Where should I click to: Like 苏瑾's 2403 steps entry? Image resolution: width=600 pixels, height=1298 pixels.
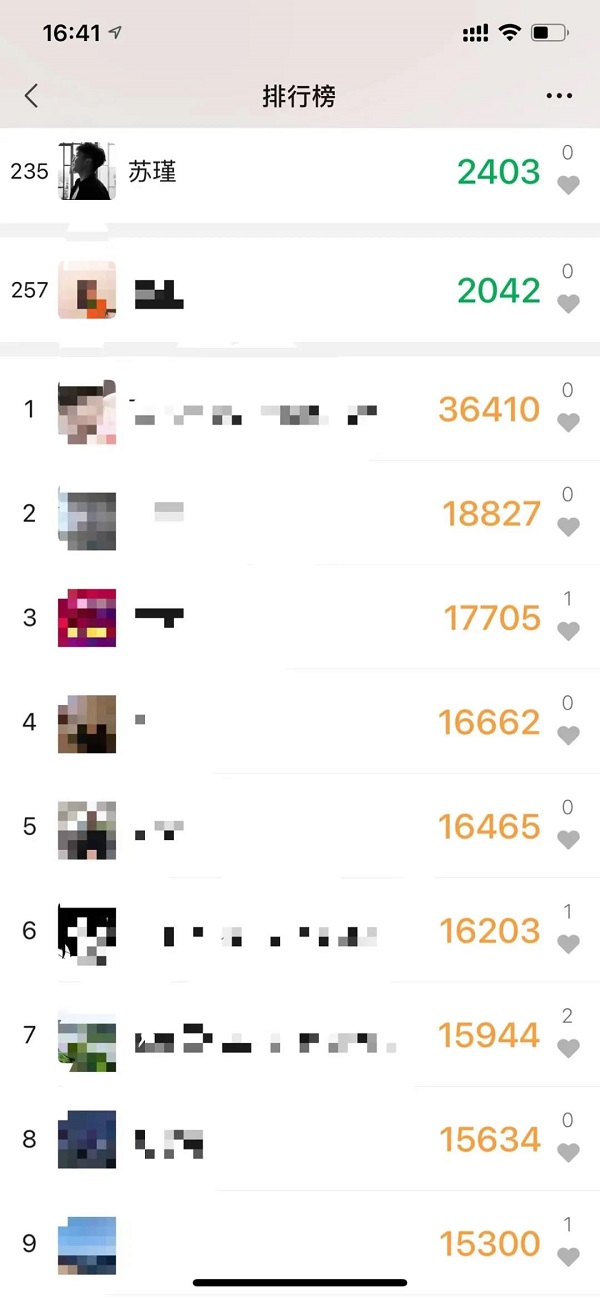tap(568, 185)
